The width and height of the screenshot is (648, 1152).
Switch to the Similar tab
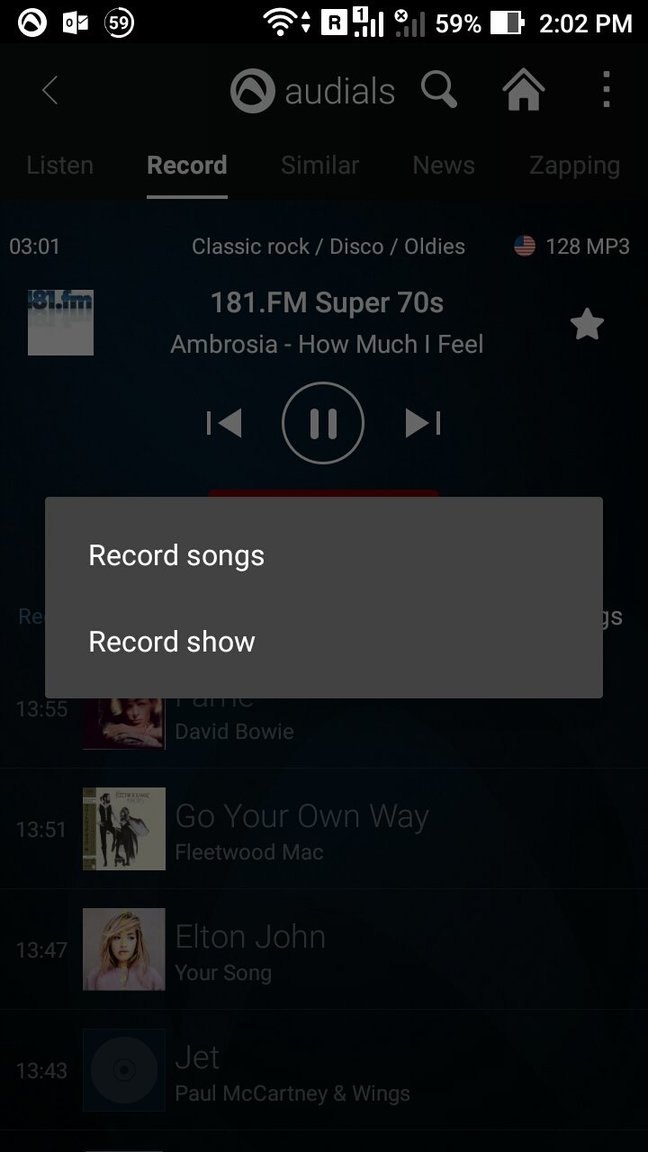click(x=320, y=165)
